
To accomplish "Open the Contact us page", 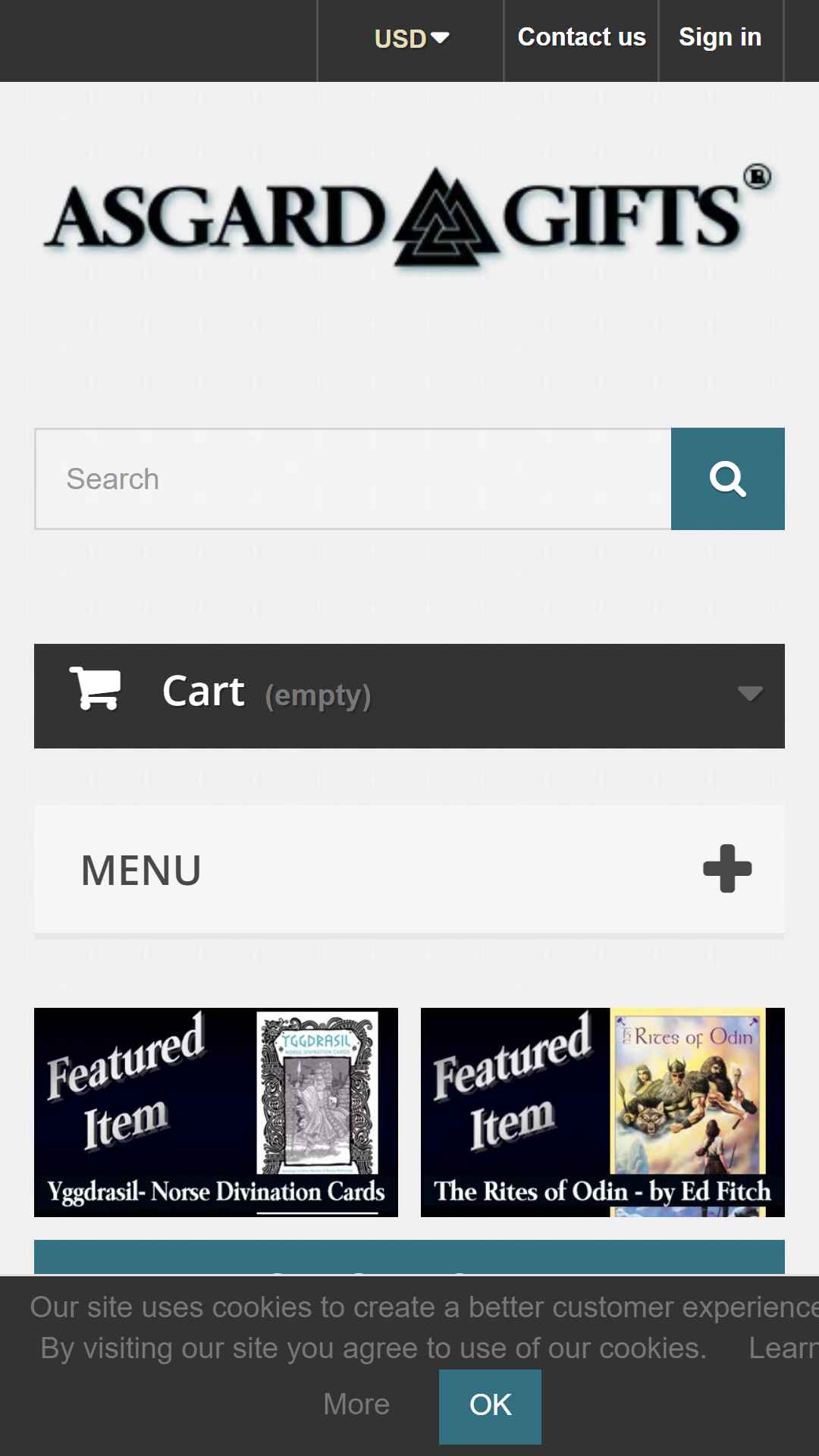I will point(582,37).
